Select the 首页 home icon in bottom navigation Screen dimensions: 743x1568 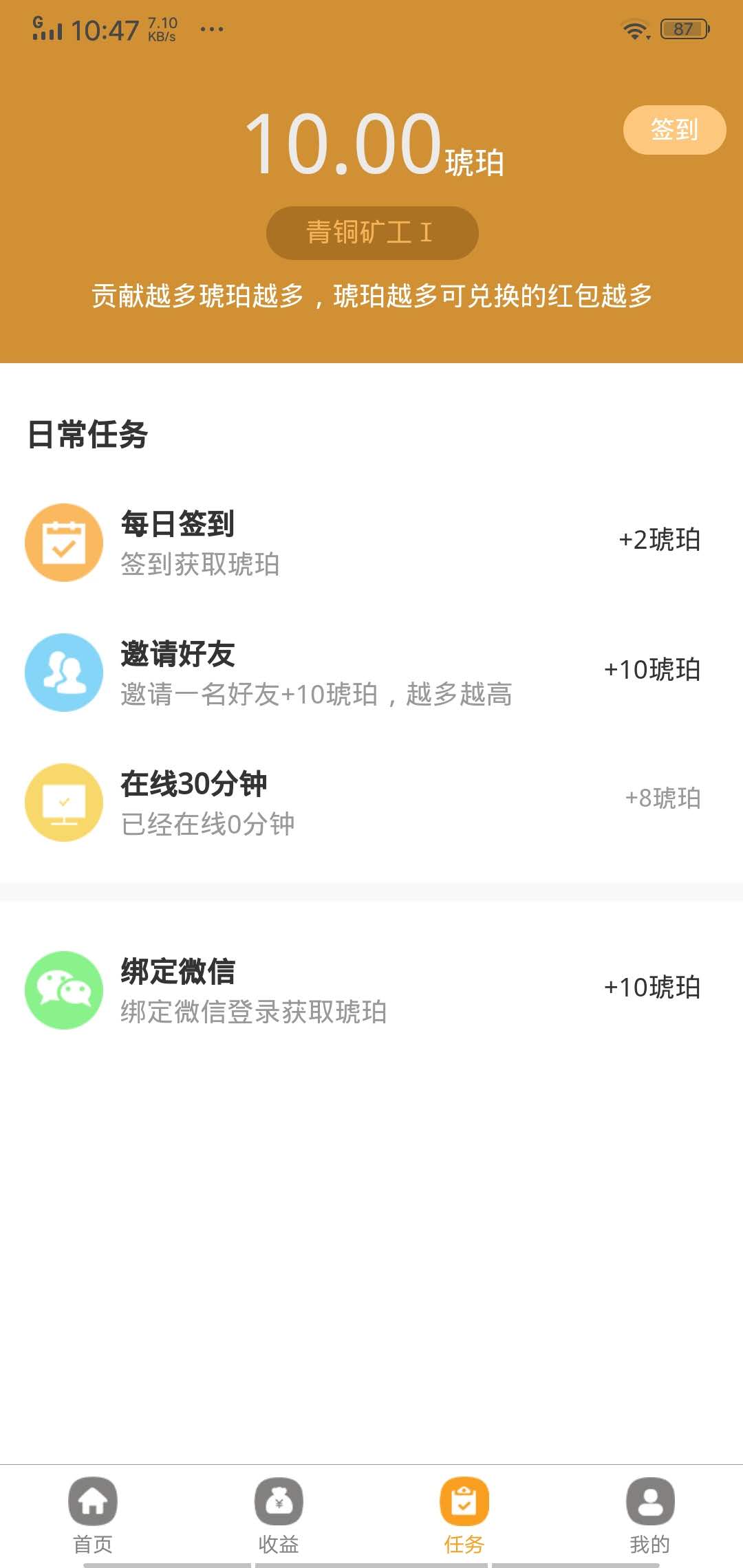tap(93, 1503)
